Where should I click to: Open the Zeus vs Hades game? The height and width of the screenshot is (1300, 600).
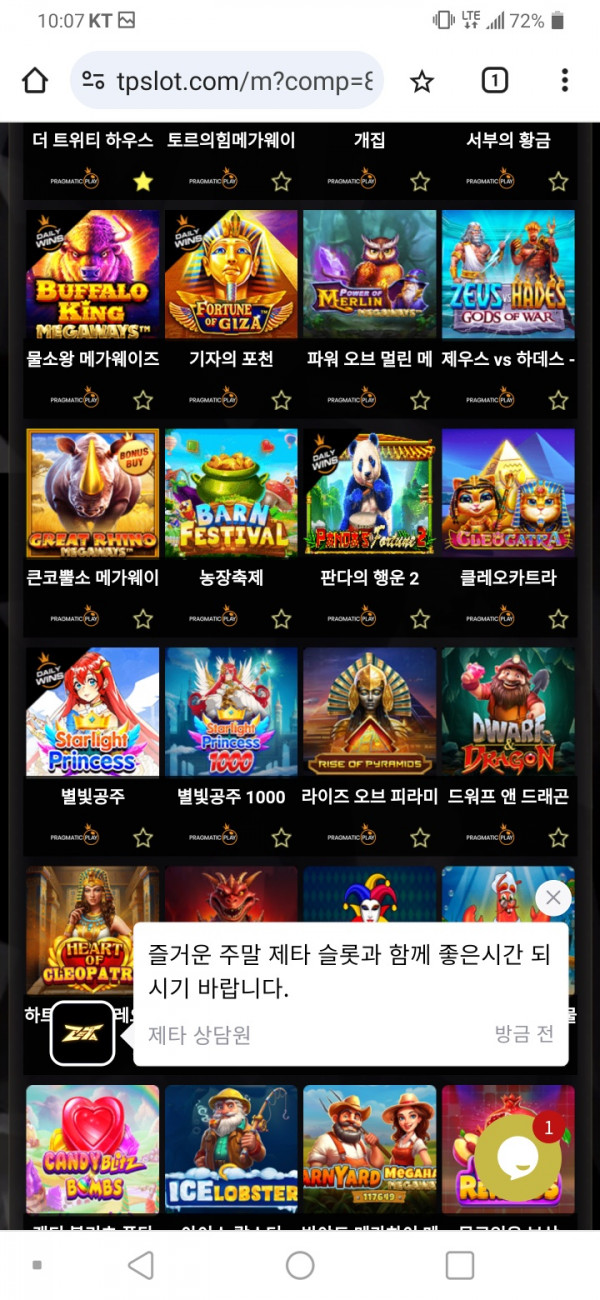click(x=508, y=275)
